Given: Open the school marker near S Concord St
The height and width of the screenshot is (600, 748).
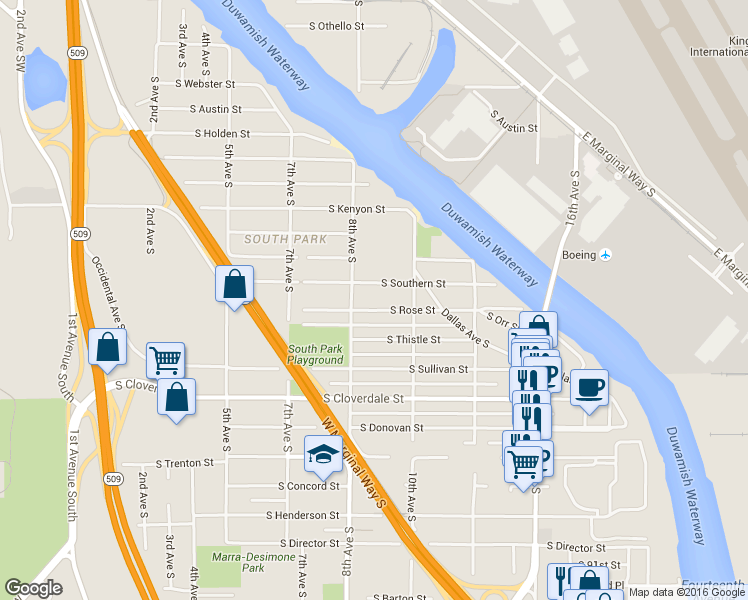Looking at the screenshot, I should (x=322, y=455).
